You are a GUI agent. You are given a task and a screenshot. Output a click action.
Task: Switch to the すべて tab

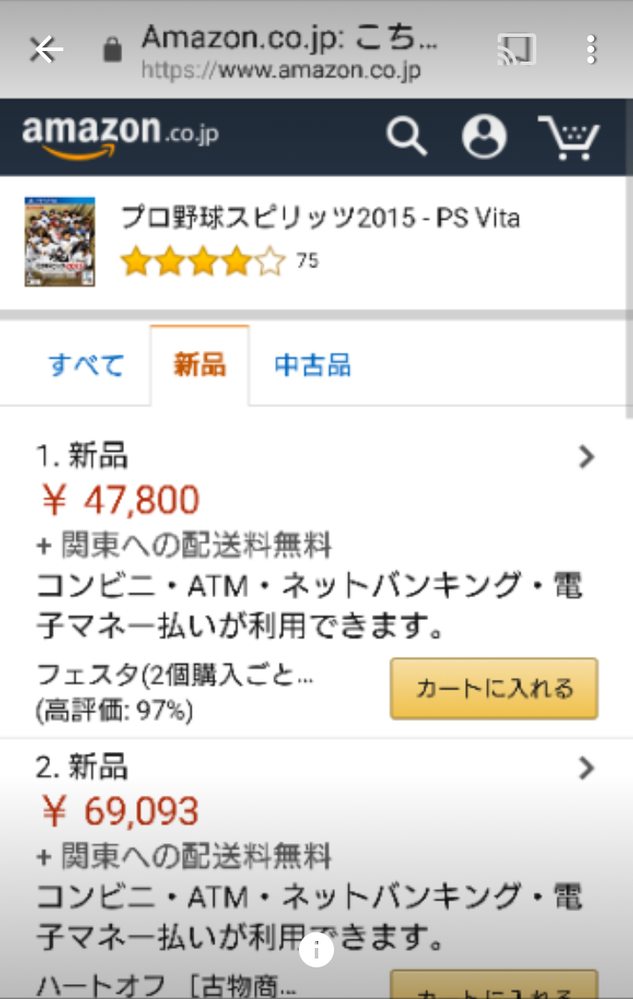(86, 365)
